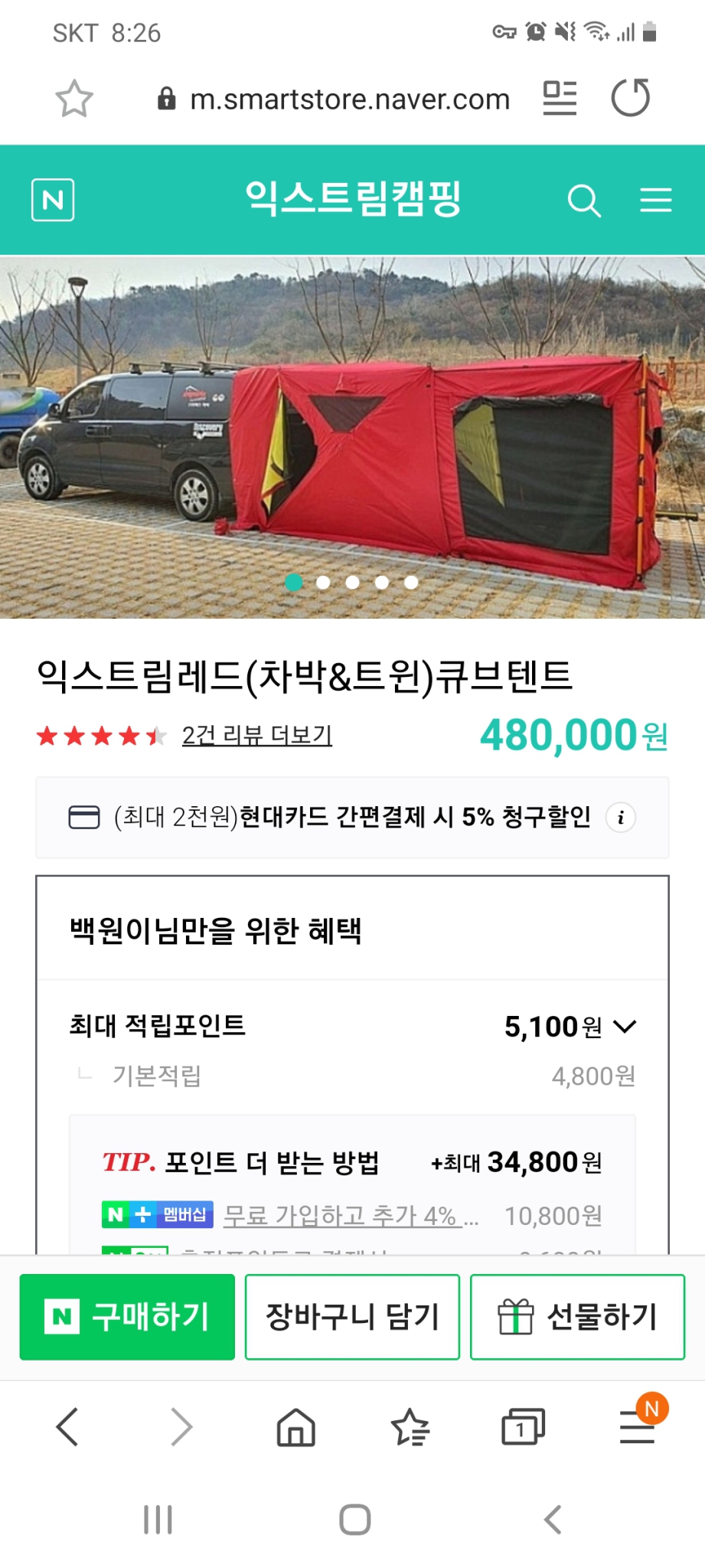Open 2건 리뷰 더보기 reviews link

click(257, 736)
